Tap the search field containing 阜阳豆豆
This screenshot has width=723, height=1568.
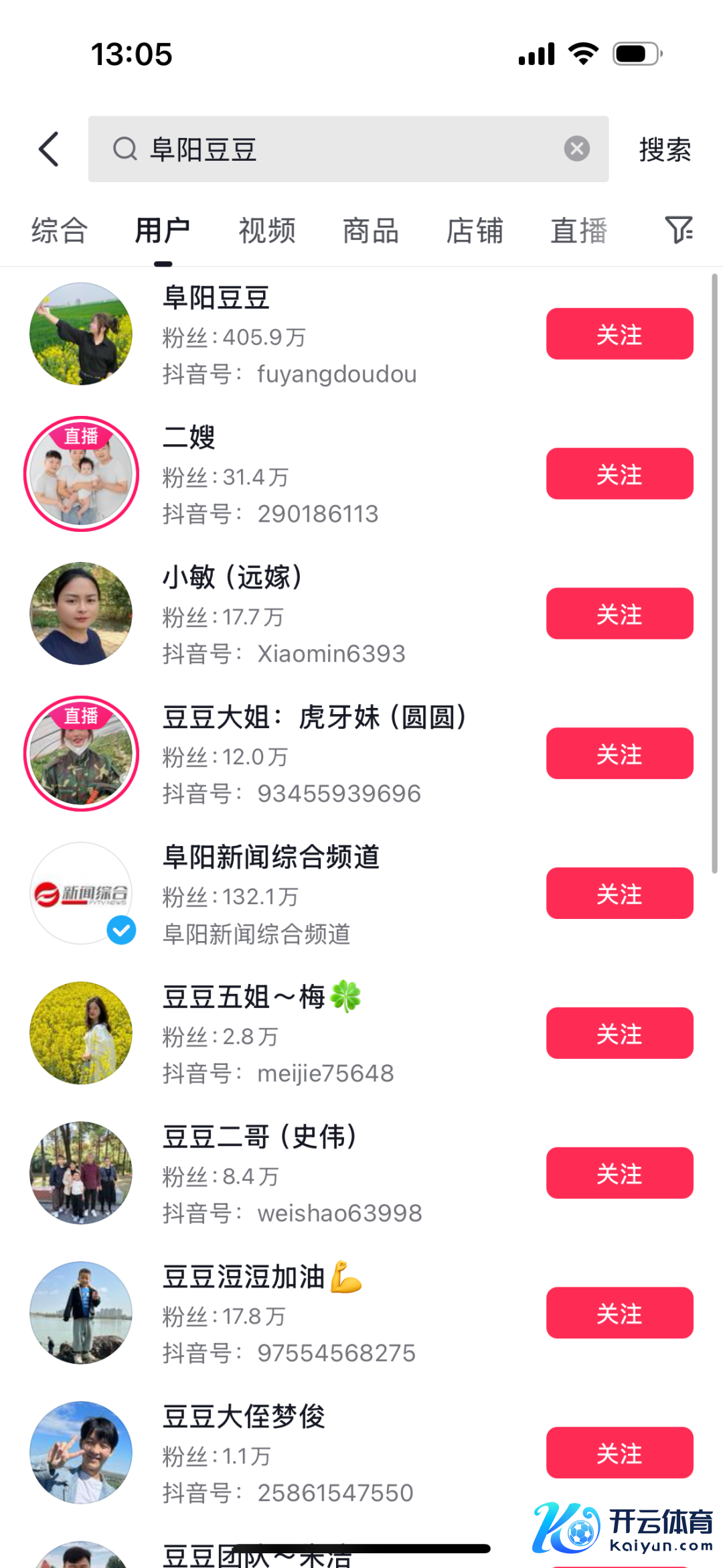tap(335, 149)
